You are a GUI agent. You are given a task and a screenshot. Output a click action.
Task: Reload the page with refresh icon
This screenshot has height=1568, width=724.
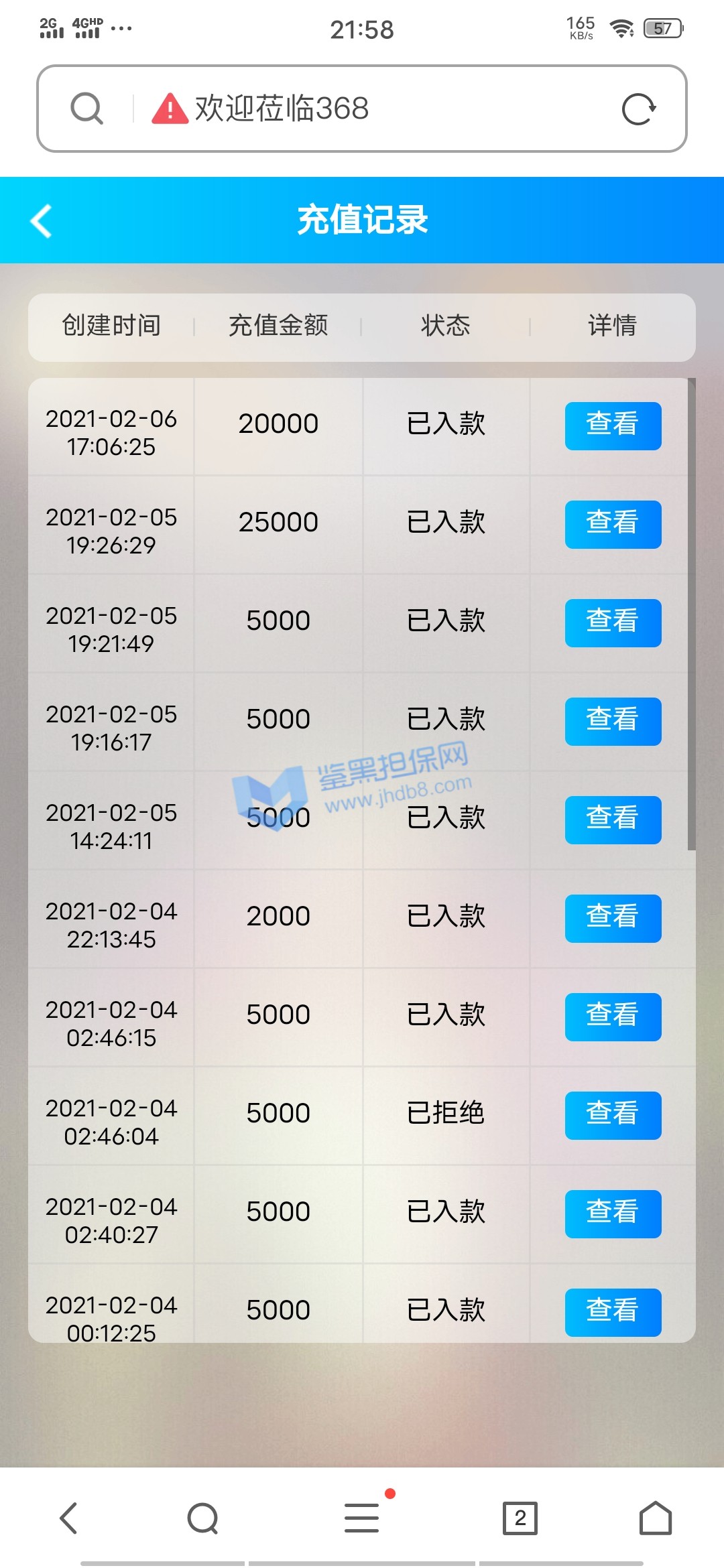[638, 109]
